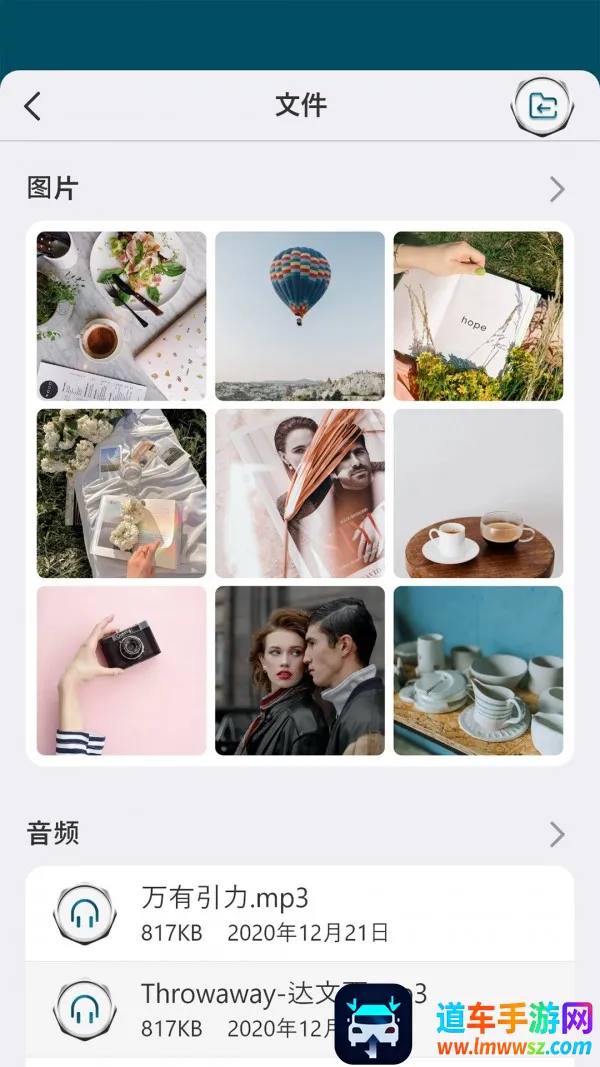Open the 'hope' book photo
This screenshot has width=600, height=1067.
(x=478, y=316)
